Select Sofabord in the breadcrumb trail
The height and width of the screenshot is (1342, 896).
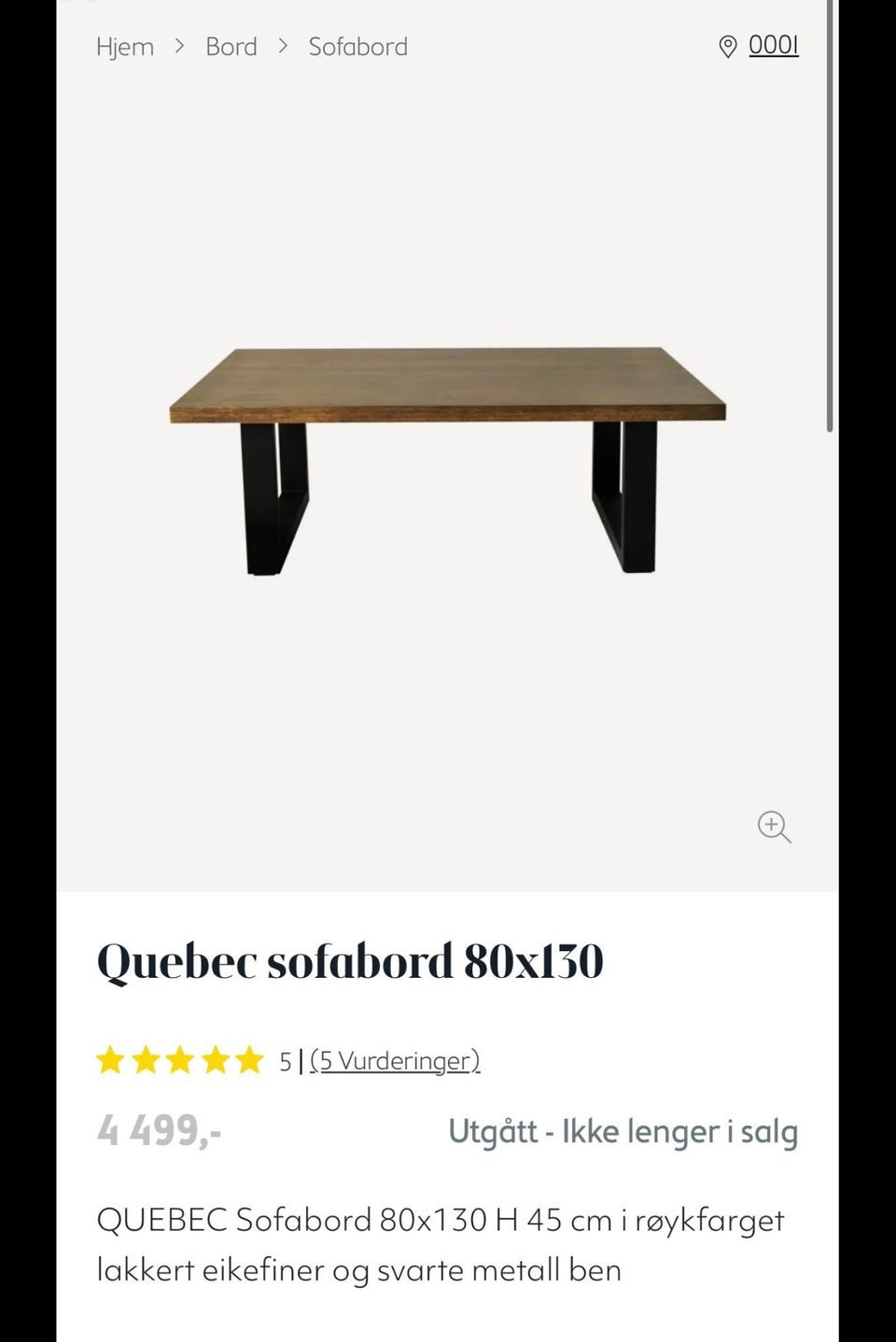[357, 46]
